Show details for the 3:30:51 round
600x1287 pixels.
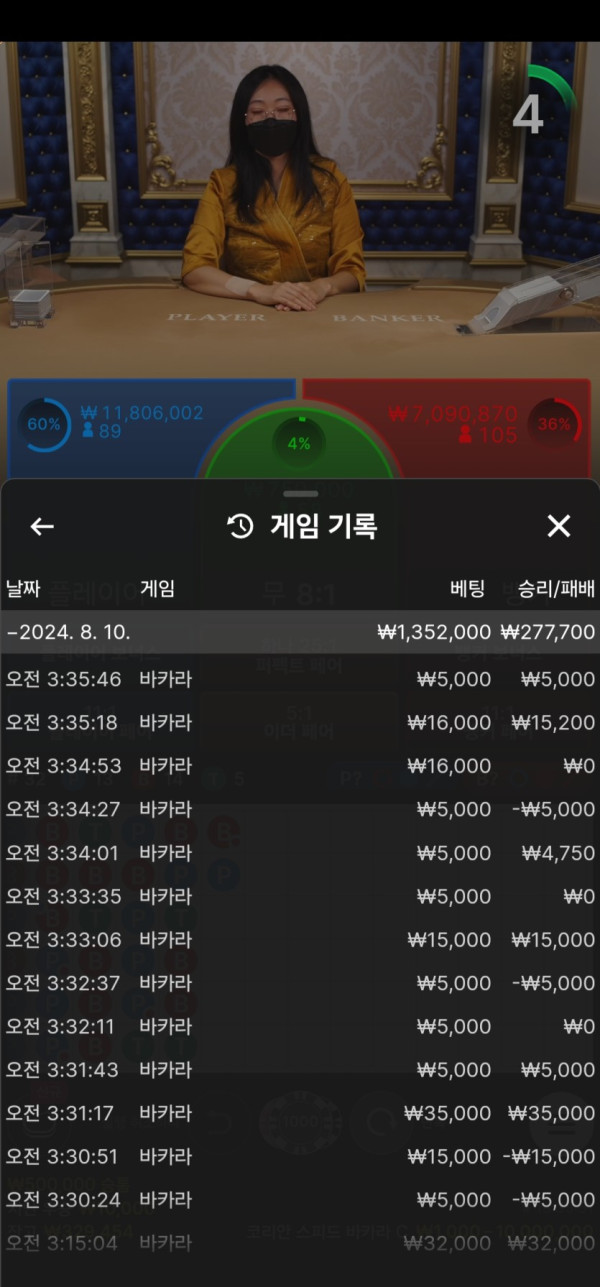(x=300, y=1157)
